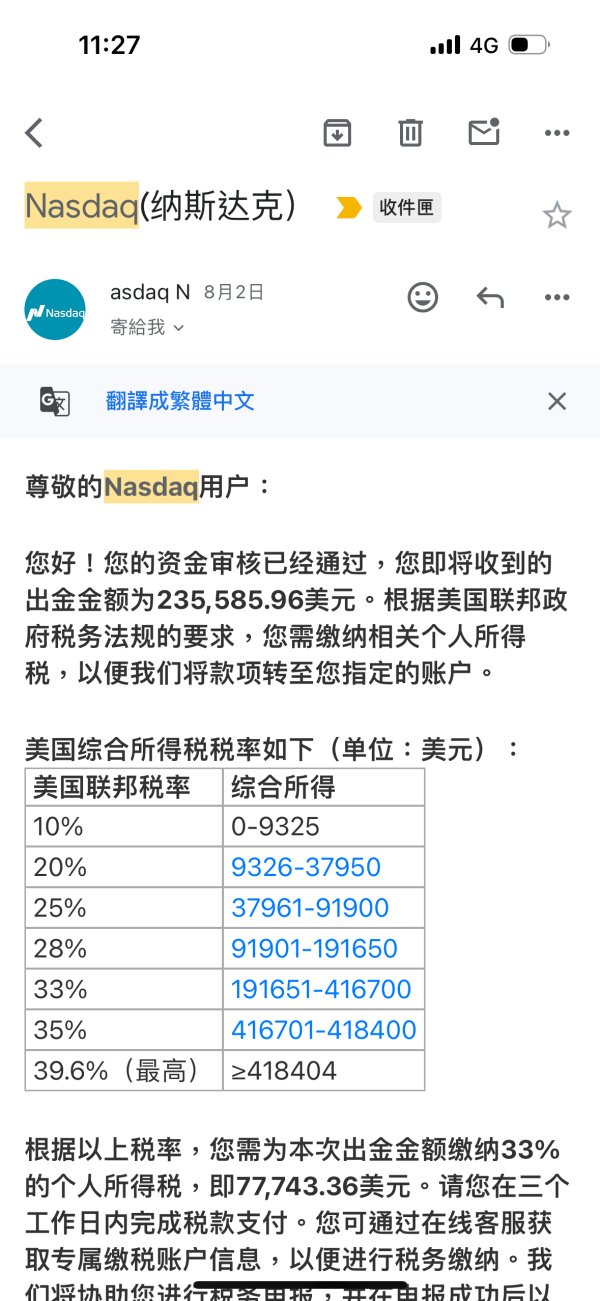This screenshot has height=1301, width=600.
Task: Tap the 9326-37950 link
Action: 306,867
